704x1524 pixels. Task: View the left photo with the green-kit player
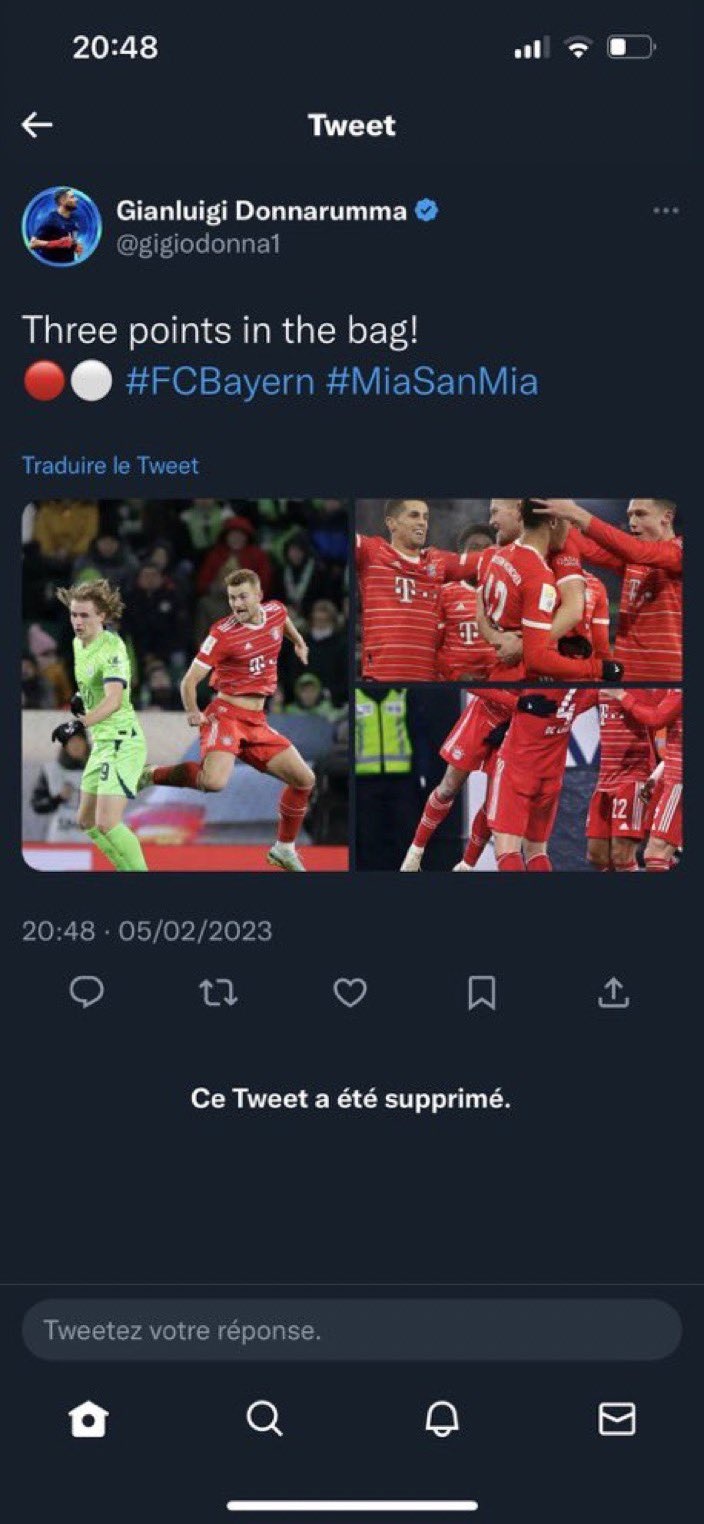point(186,685)
